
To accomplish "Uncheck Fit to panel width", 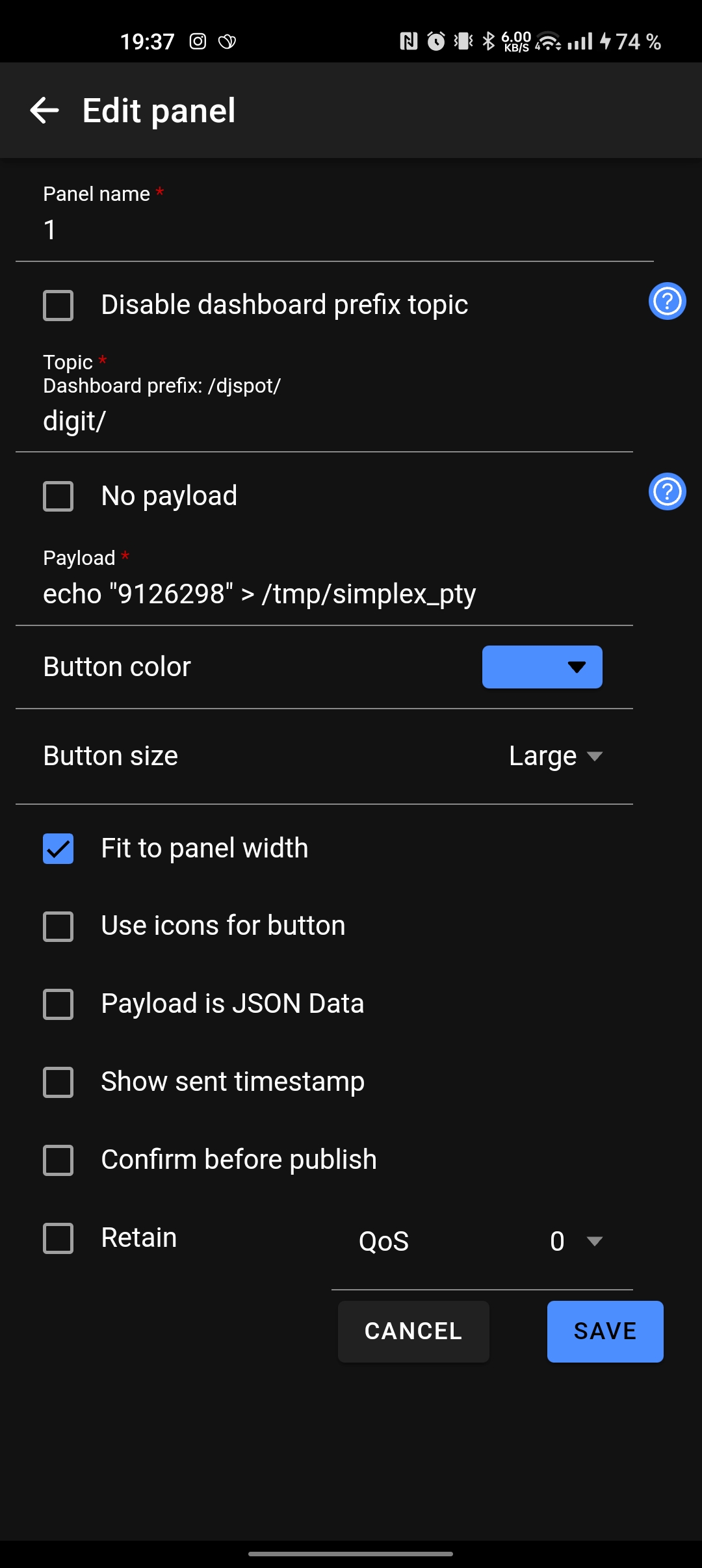I will click(x=58, y=849).
